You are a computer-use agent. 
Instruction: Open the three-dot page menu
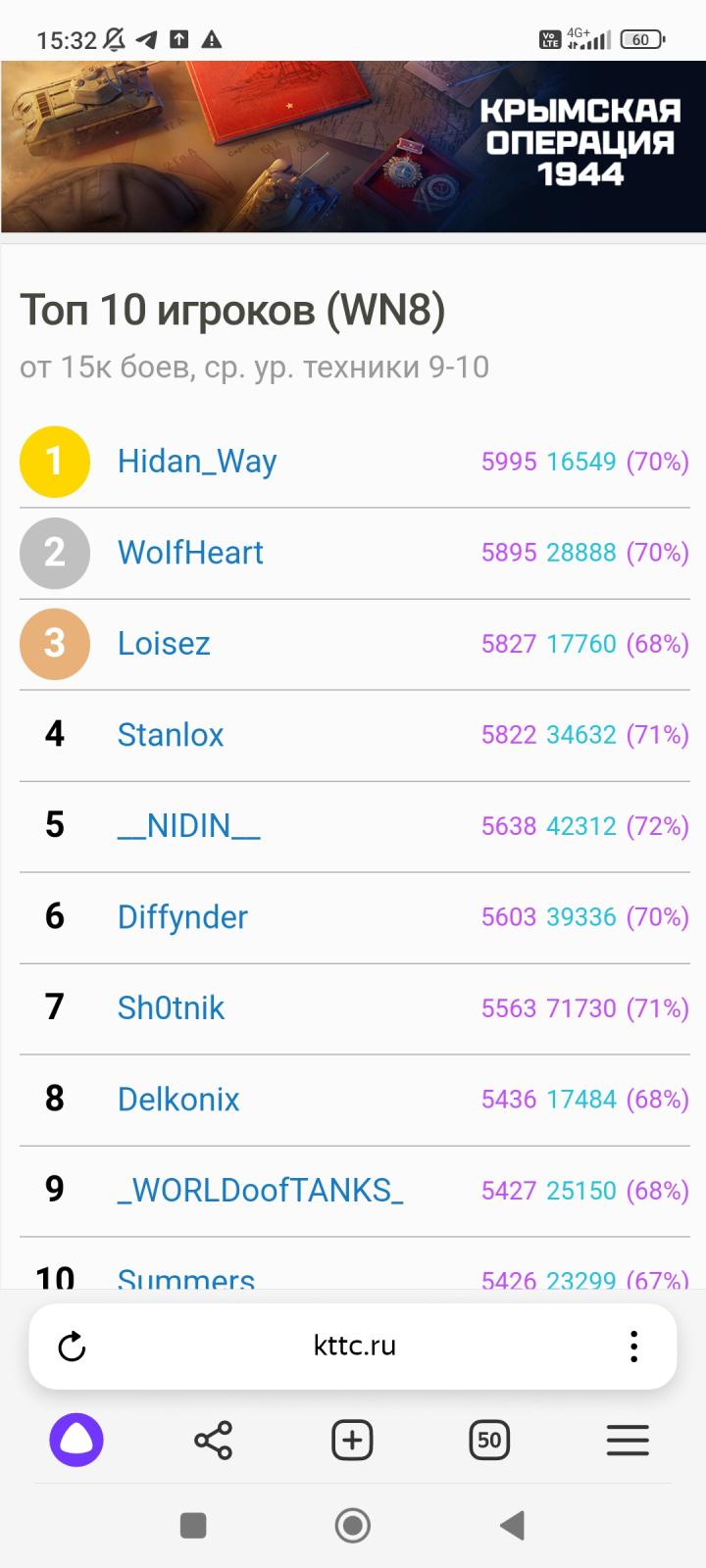(x=634, y=1347)
